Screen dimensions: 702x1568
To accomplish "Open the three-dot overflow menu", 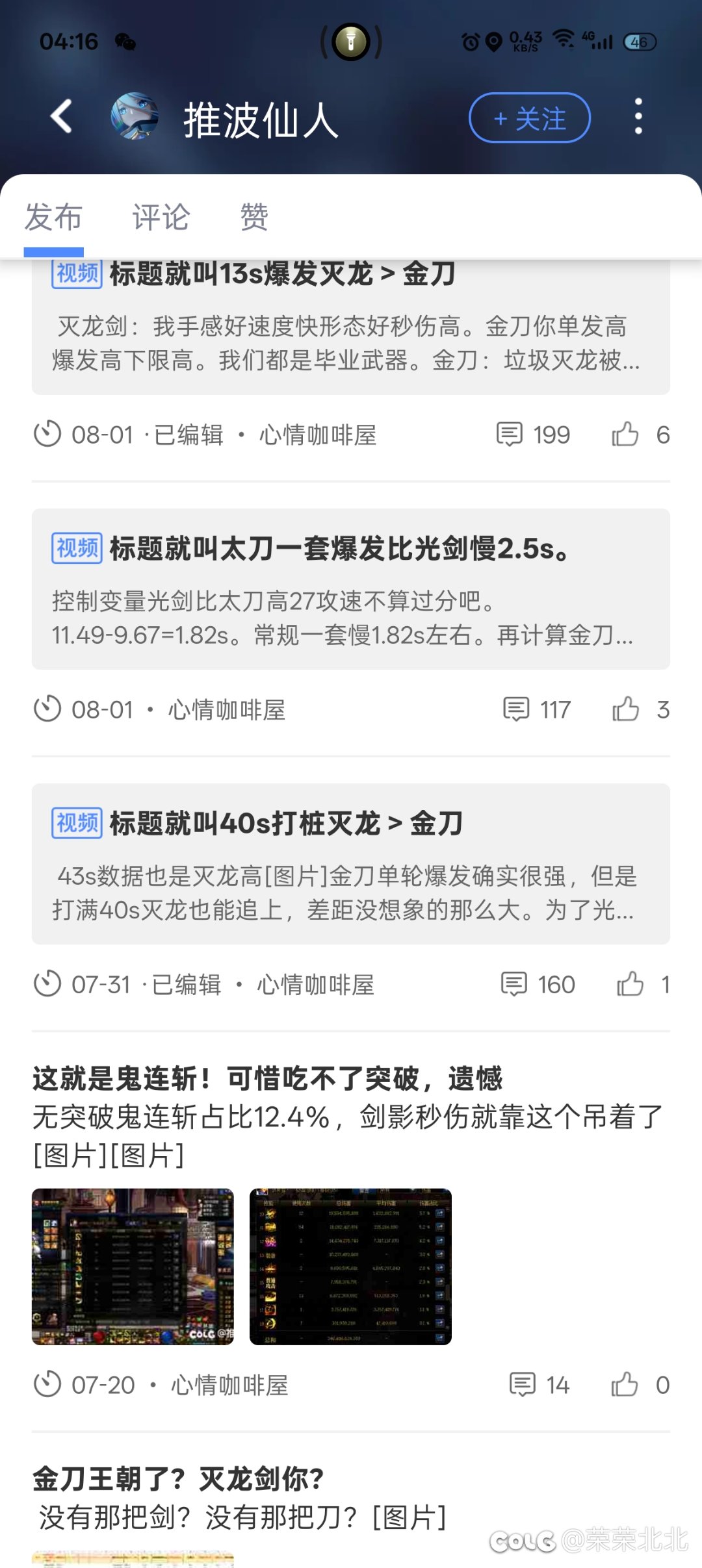I will 638,117.
